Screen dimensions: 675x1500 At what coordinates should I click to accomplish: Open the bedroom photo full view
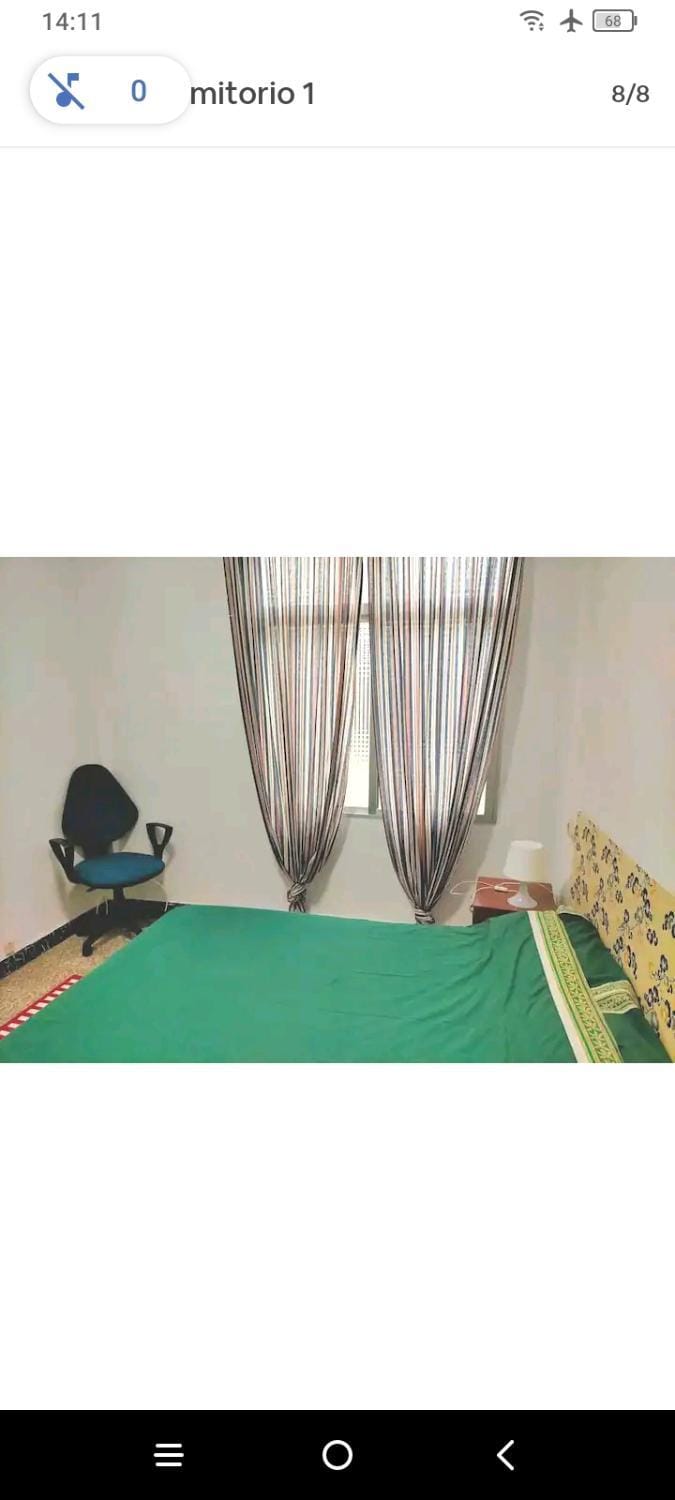point(337,809)
